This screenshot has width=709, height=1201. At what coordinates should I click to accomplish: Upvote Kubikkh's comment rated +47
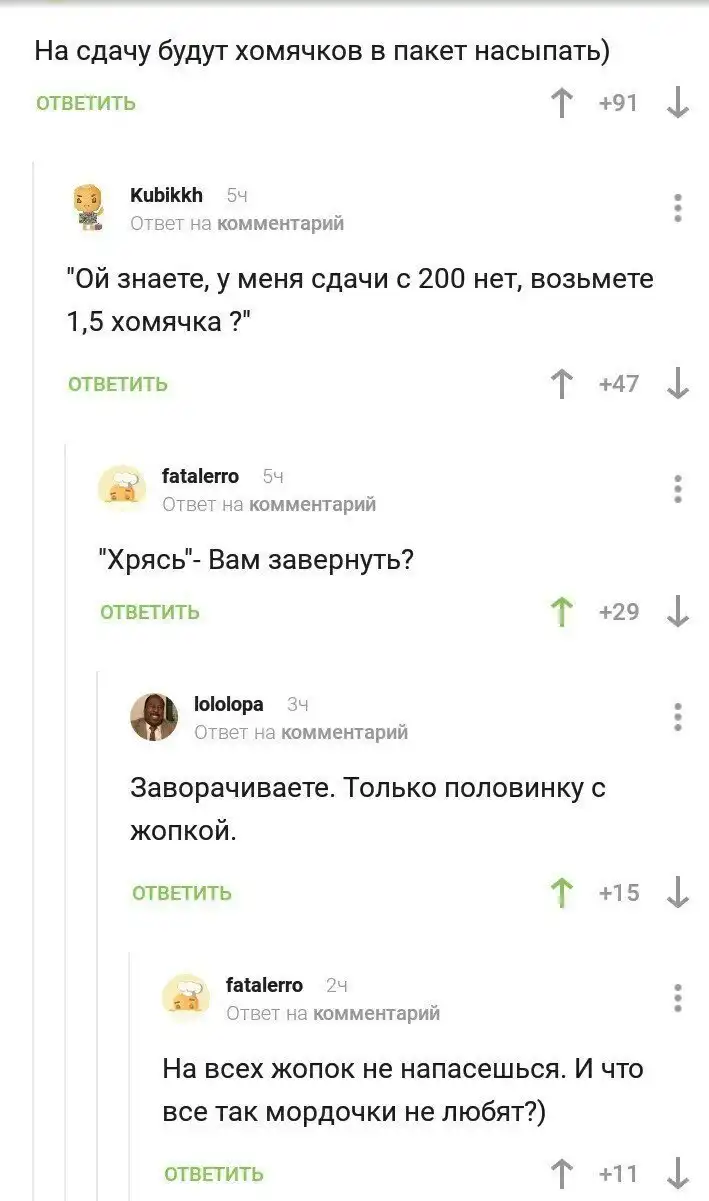pyautogui.click(x=562, y=384)
